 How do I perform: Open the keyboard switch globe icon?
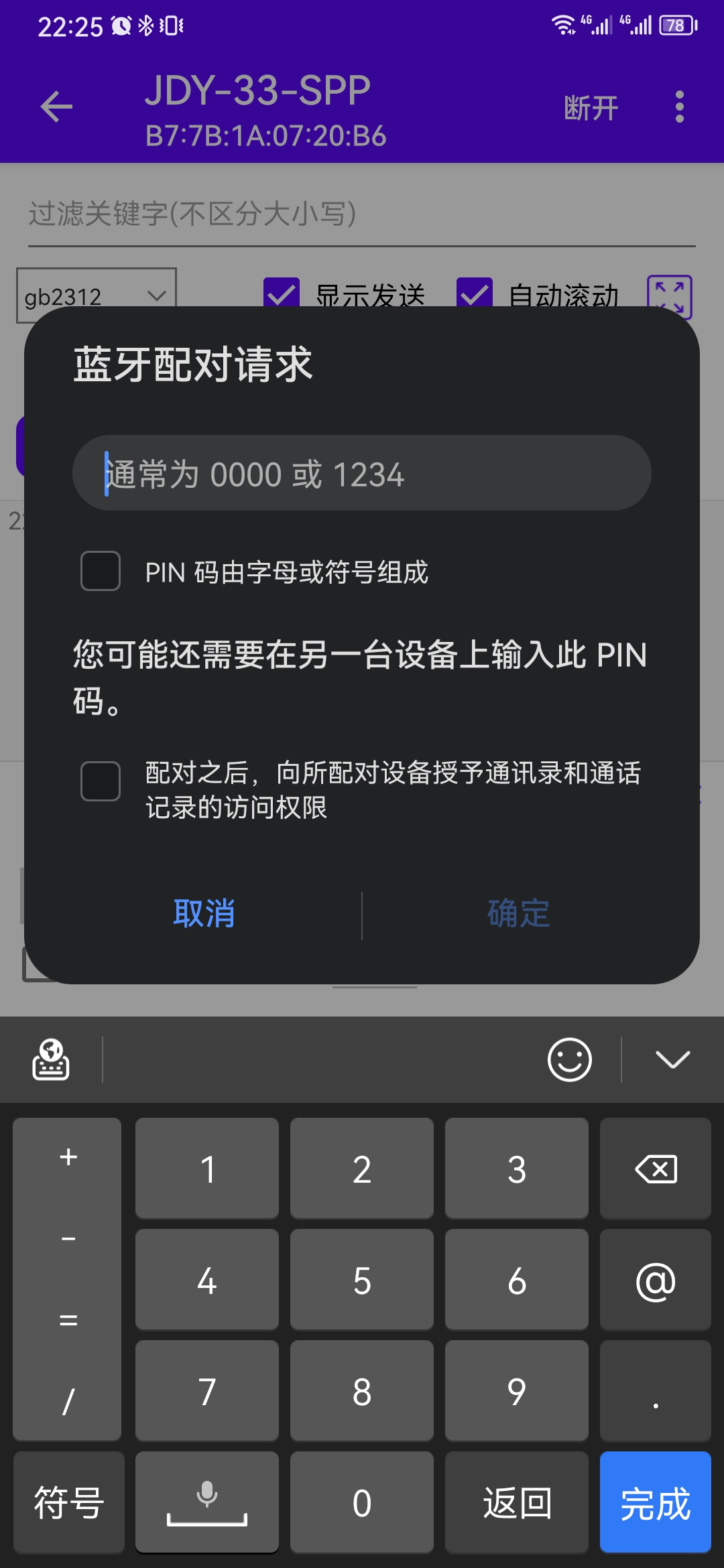pos(51,1060)
